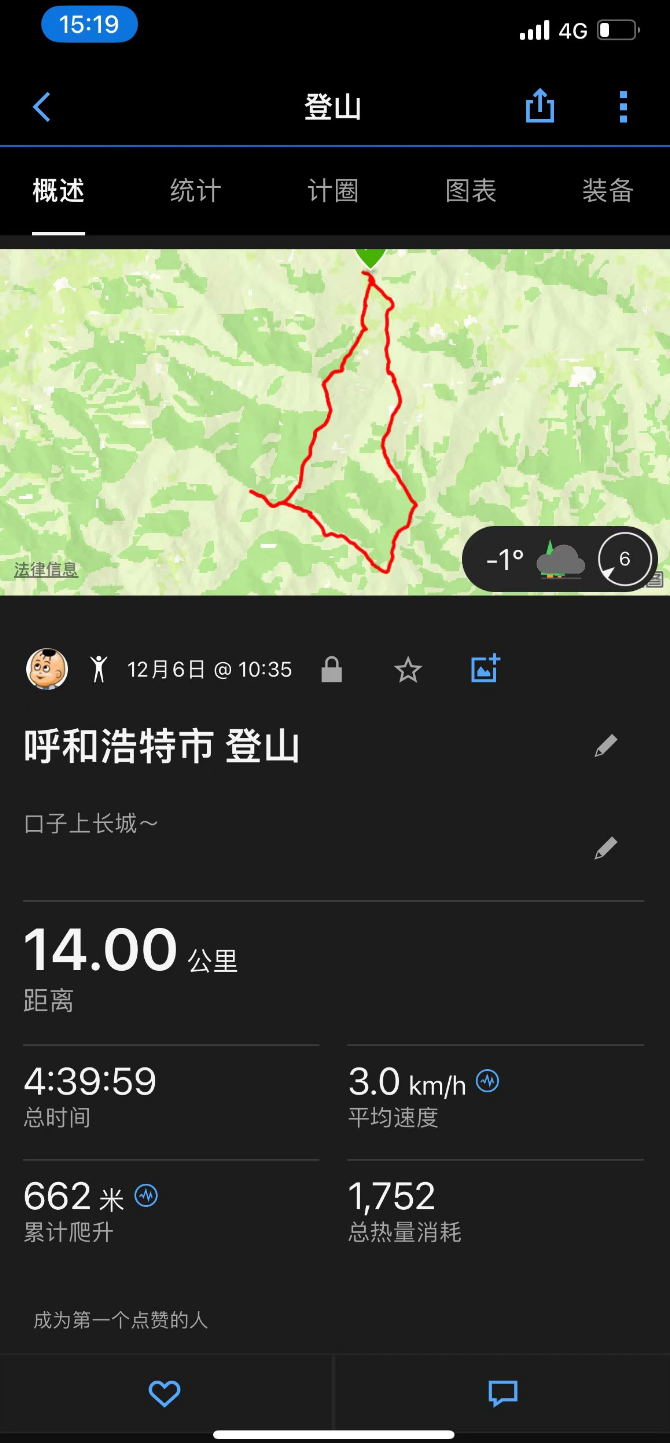Mark this activity as a favorite
This screenshot has height=1443, width=670.
(408, 670)
